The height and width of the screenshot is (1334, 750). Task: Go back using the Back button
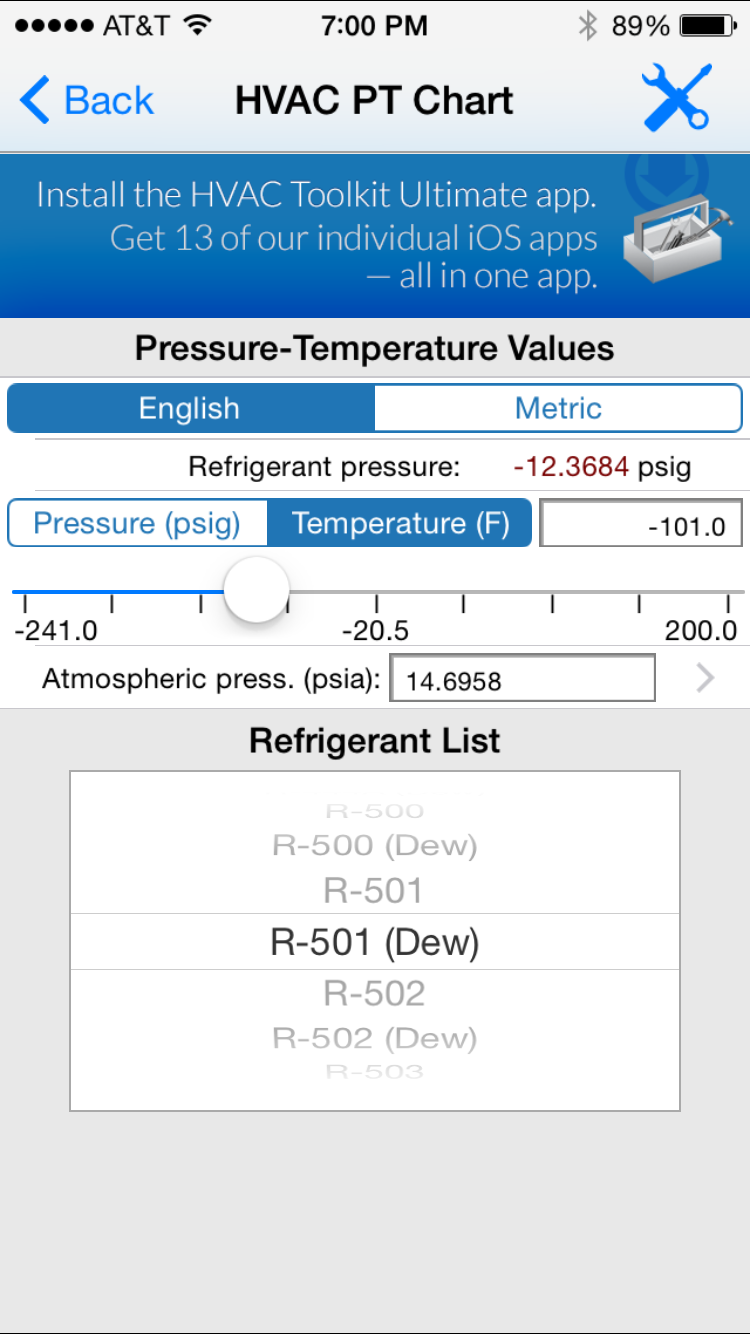86,101
